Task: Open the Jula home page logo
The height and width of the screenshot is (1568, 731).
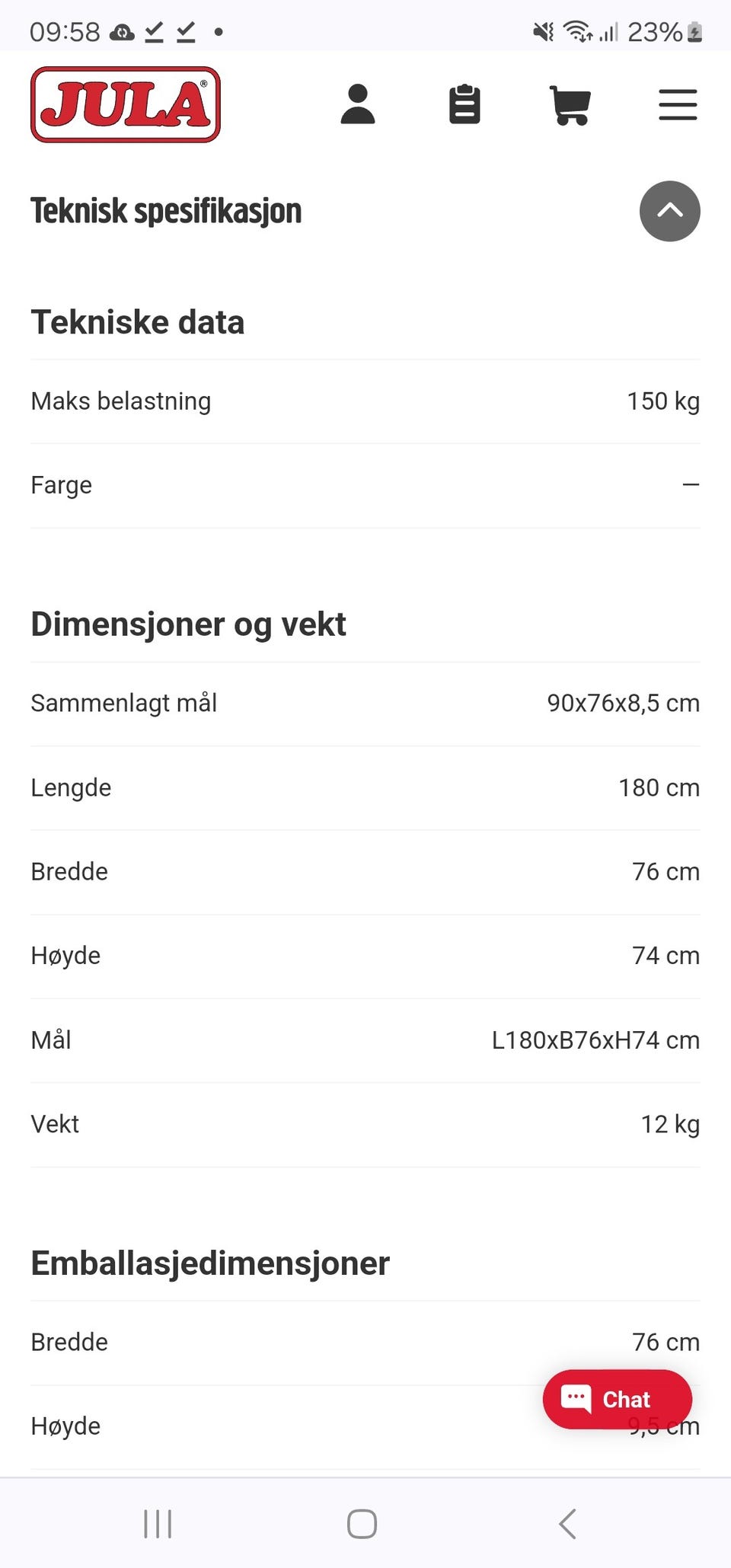Action: [x=126, y=104]
